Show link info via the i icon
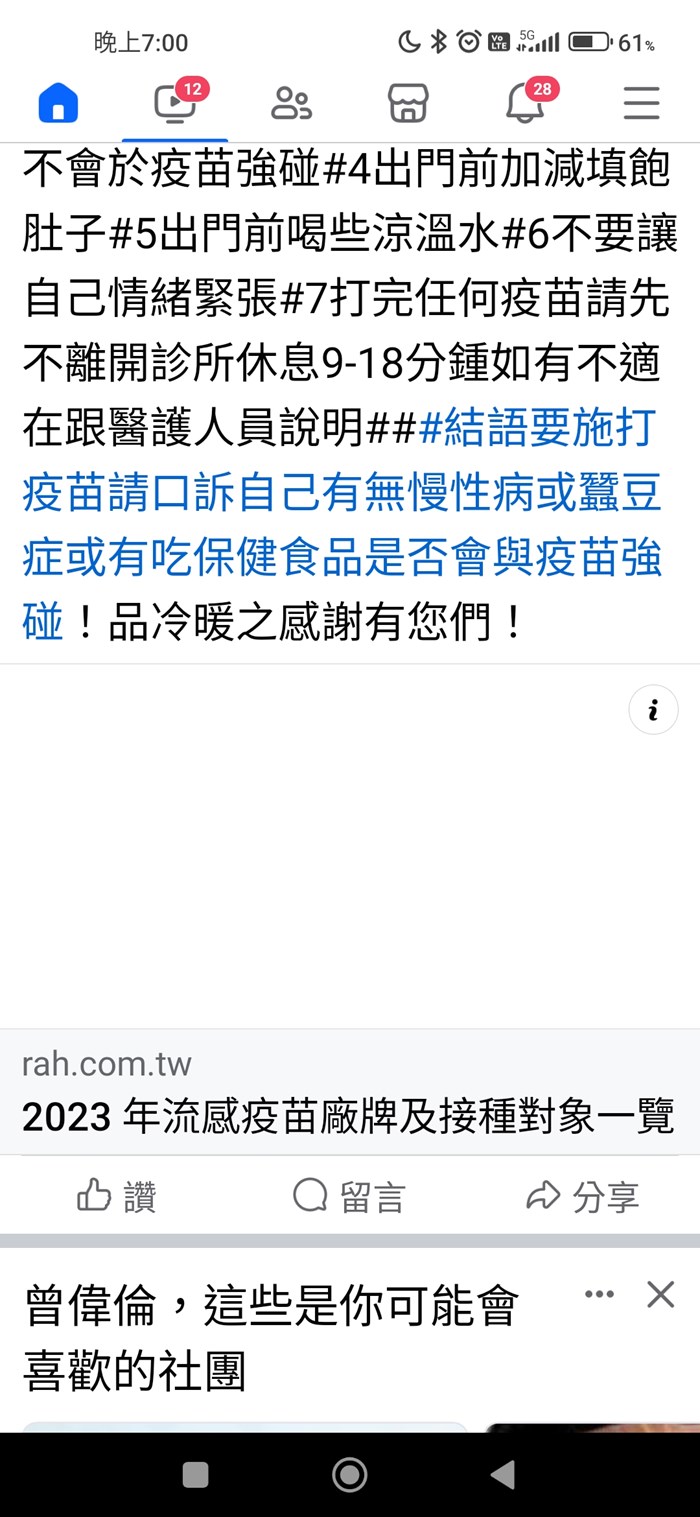Screen dimensions: 700x1517 point(653,711)
